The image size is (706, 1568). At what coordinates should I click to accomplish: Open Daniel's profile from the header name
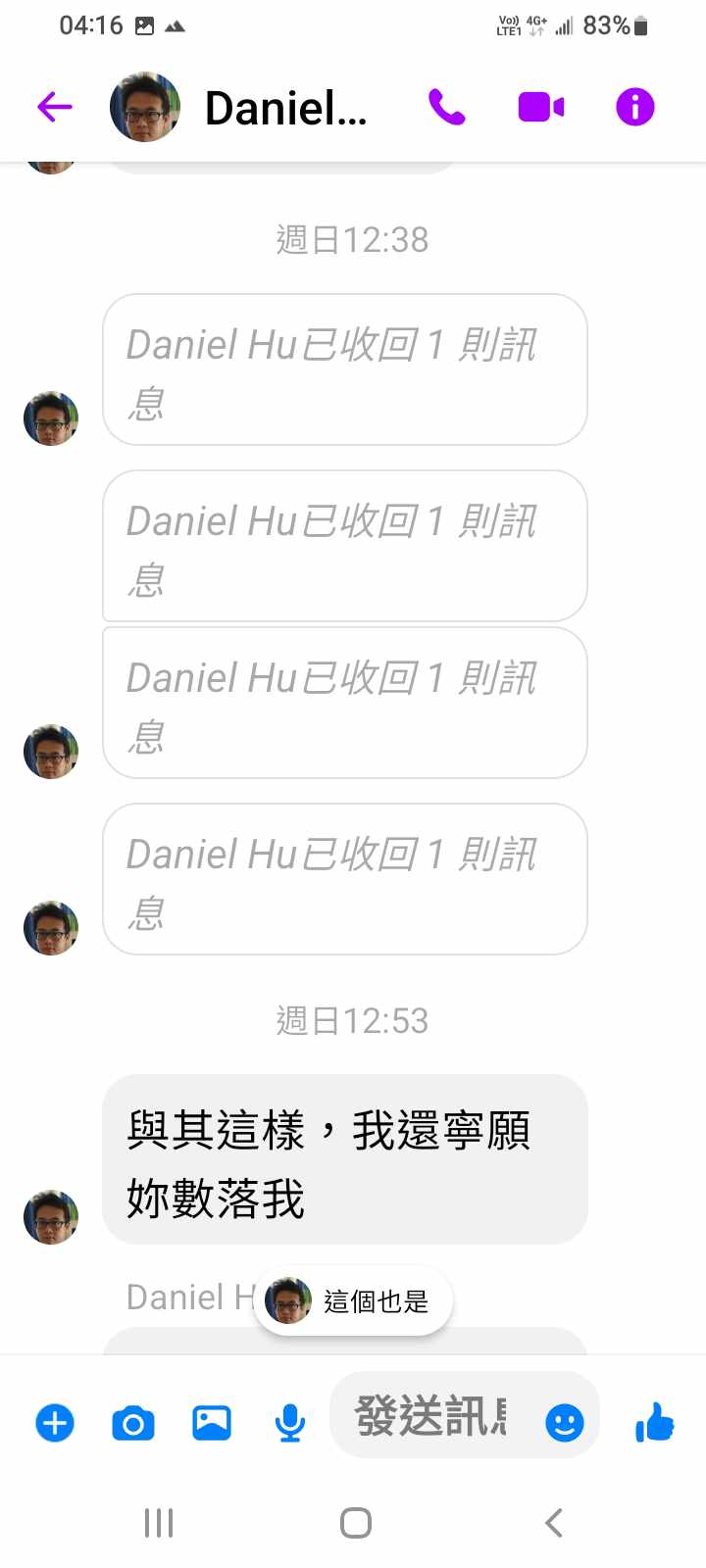(x=285, y=108)
